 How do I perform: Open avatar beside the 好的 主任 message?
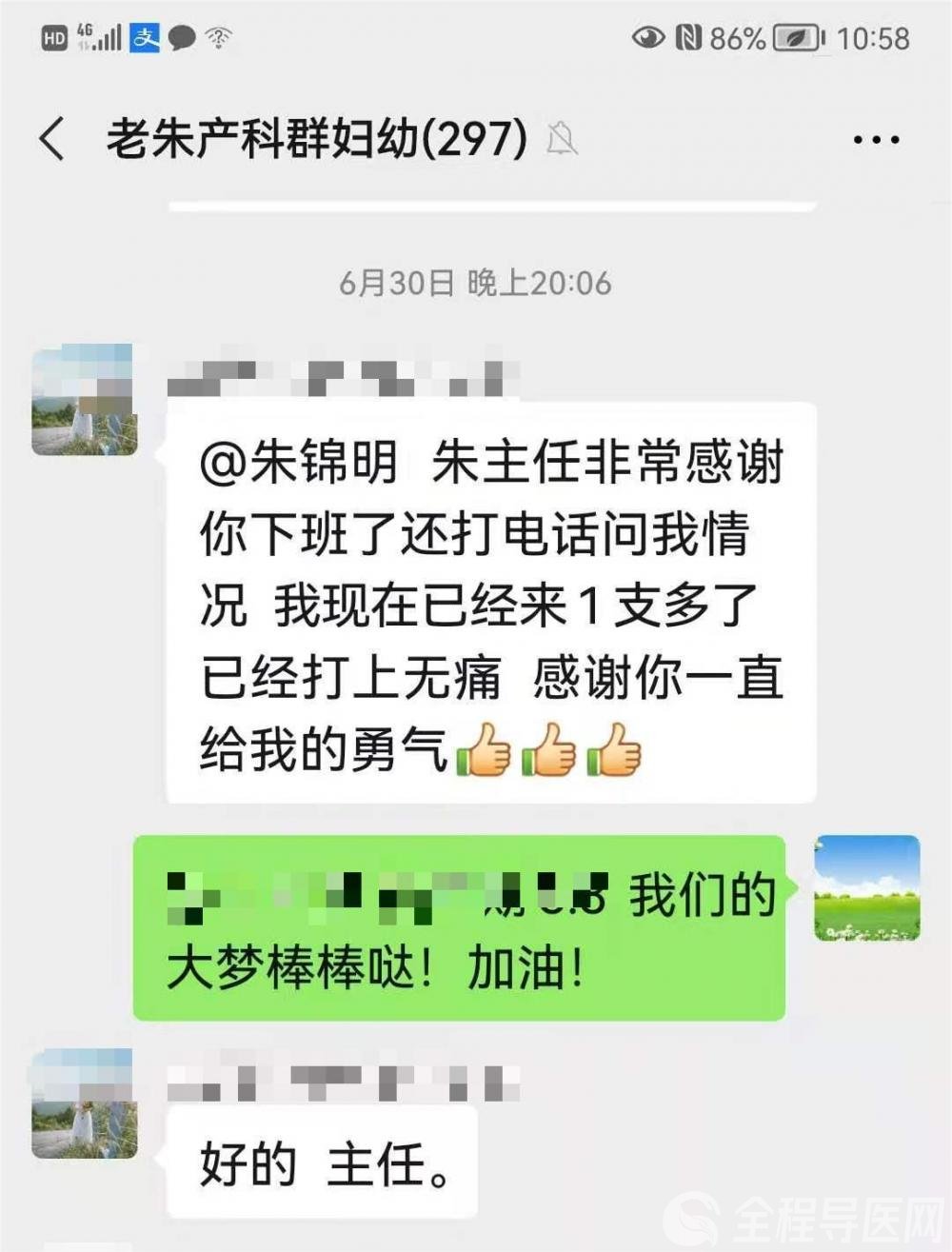point(84,1104)
